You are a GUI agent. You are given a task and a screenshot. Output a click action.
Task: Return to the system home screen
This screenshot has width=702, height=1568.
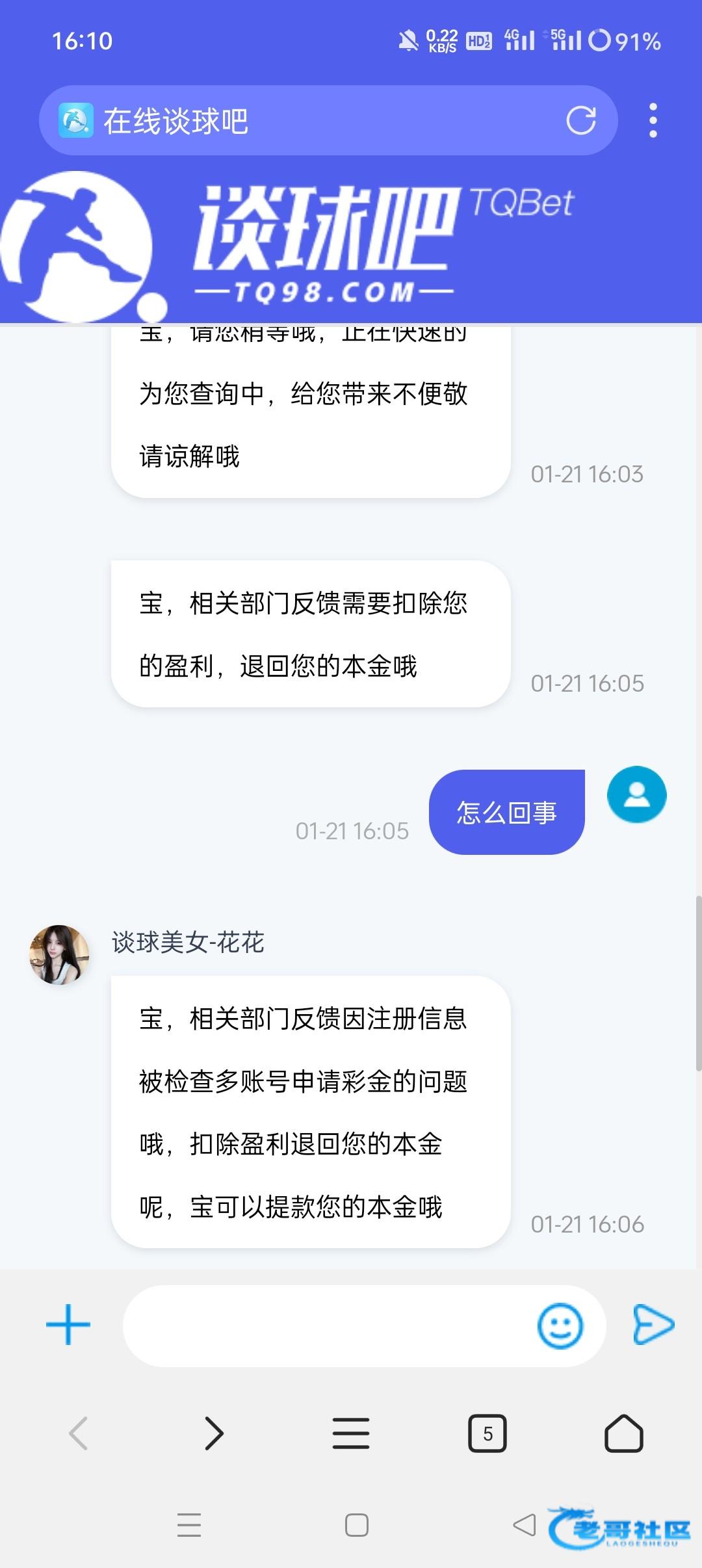point(356,1525)
